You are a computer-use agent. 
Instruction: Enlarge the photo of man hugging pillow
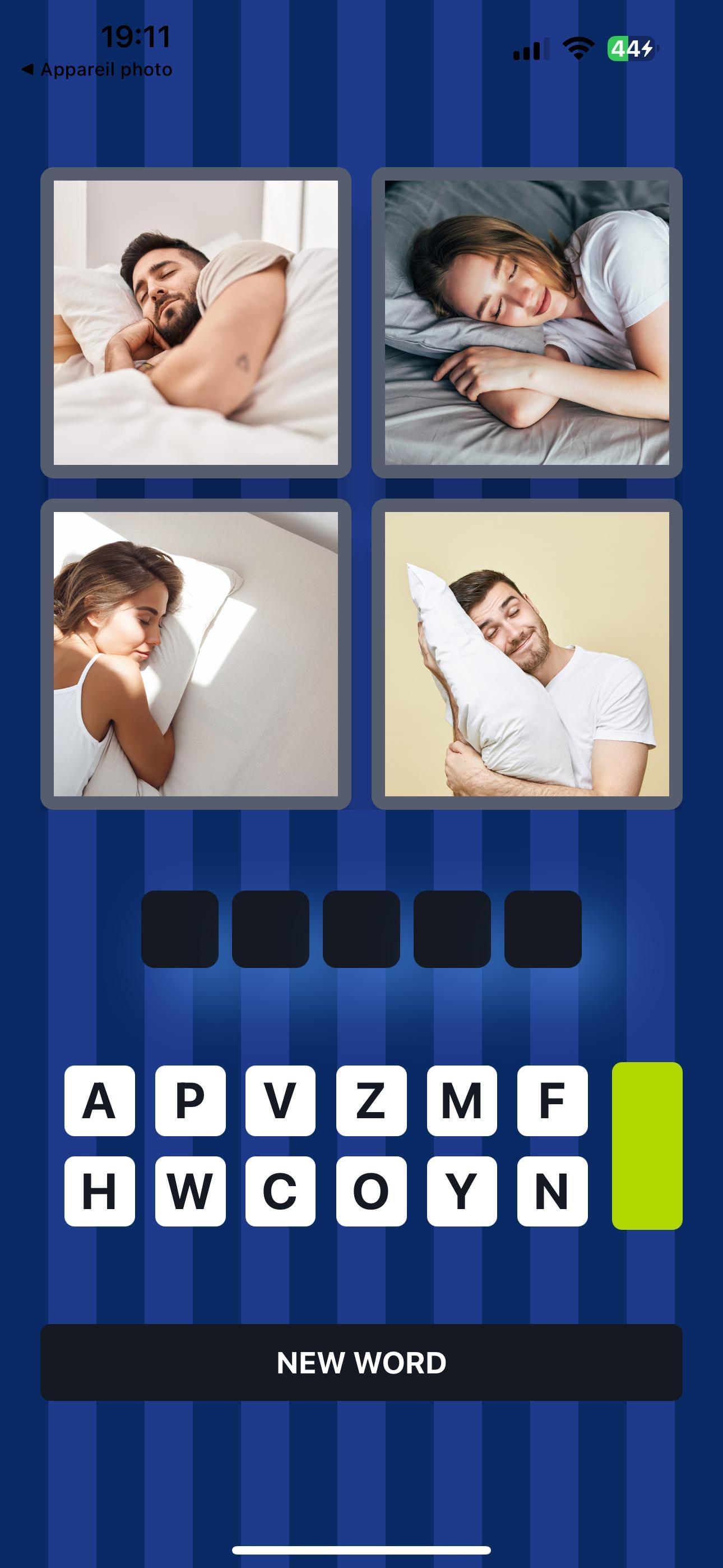point(526,654)
